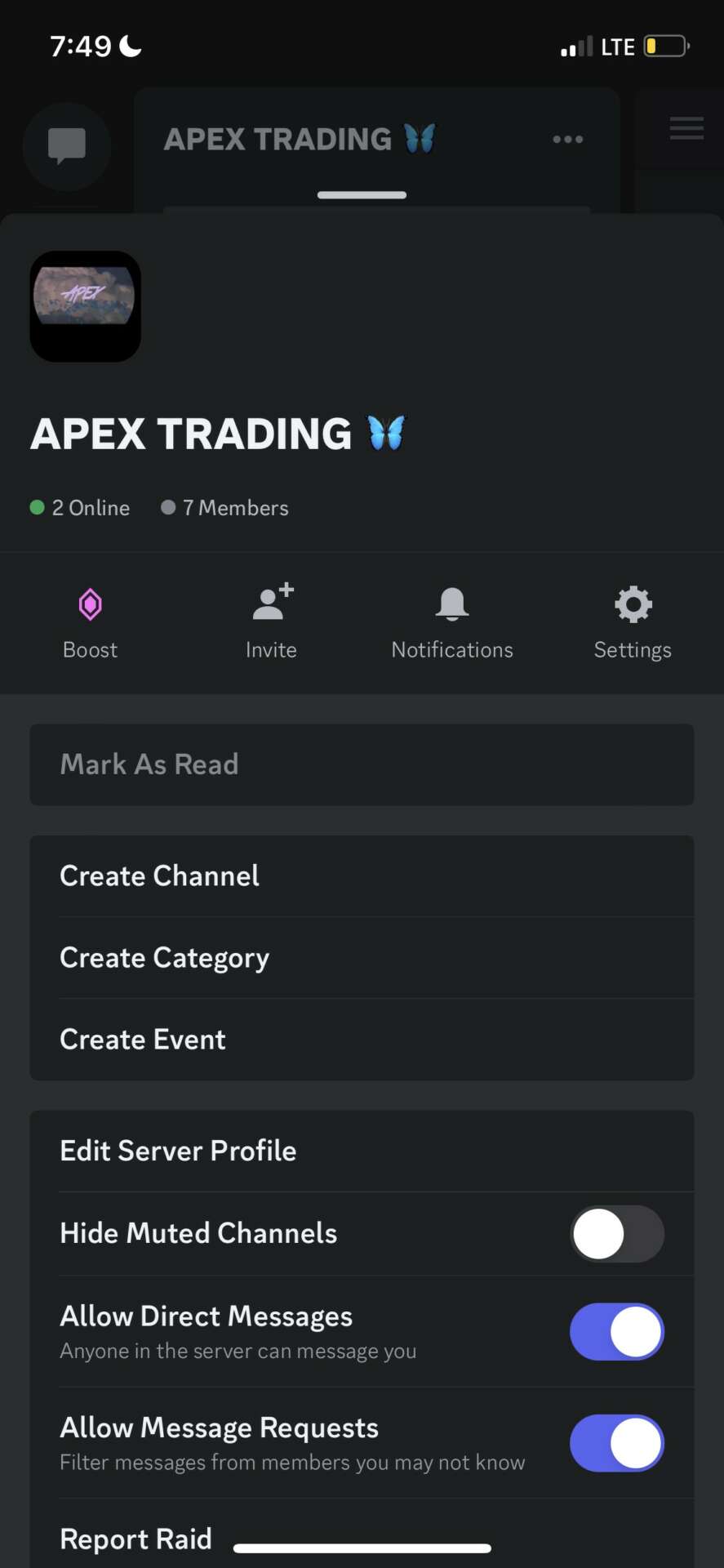Select Create Category

click(x=362, y=958)
